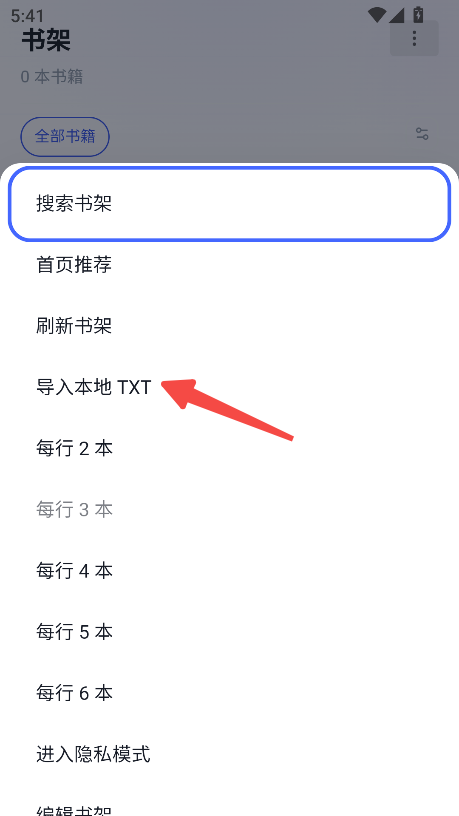Tap the 全部书籍 filter chip
Viewport: 459px width, 816px height.
(65, 137)
